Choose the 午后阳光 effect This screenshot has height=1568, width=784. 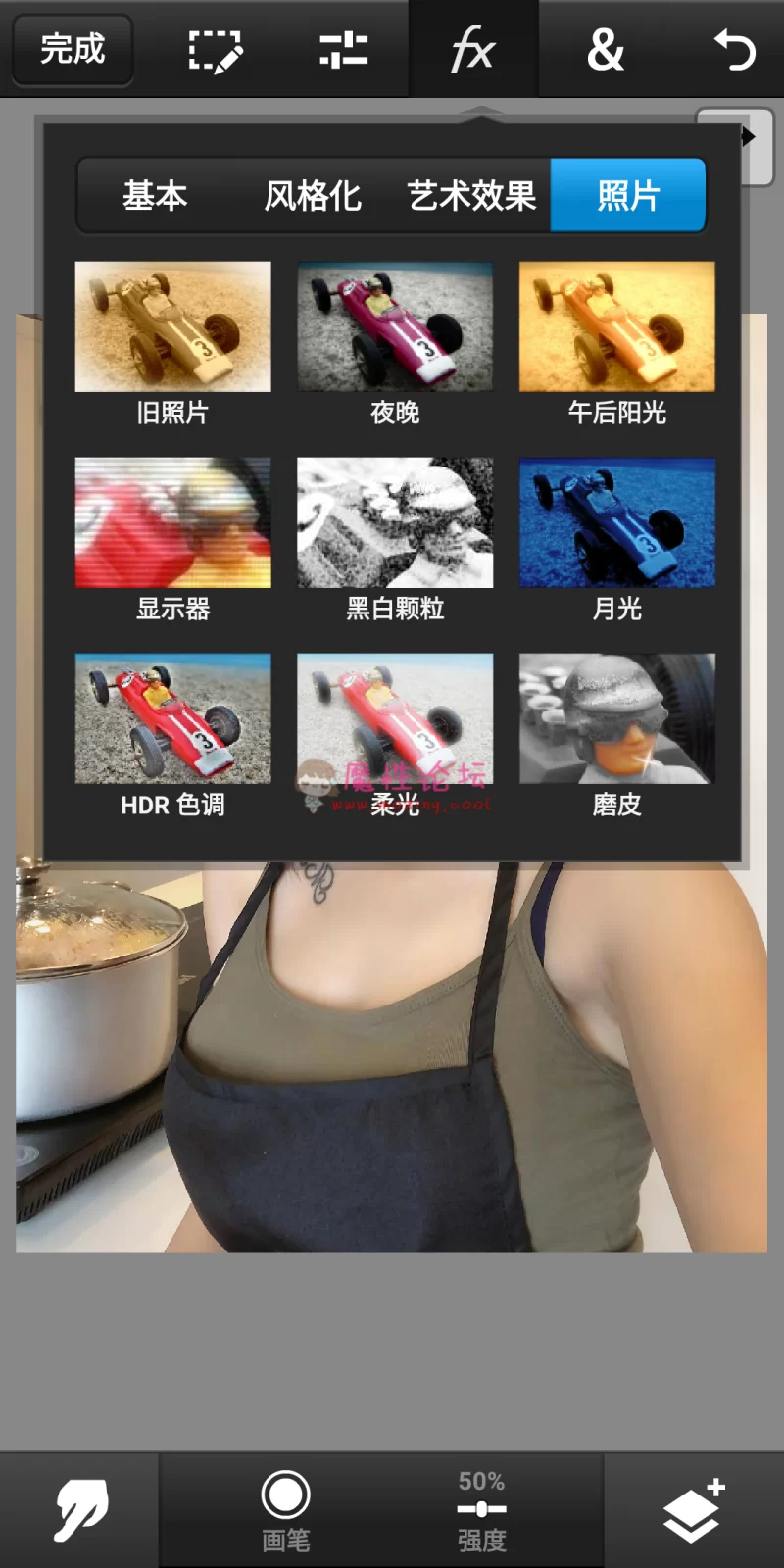pyautogui.click(x=617, y=343)
